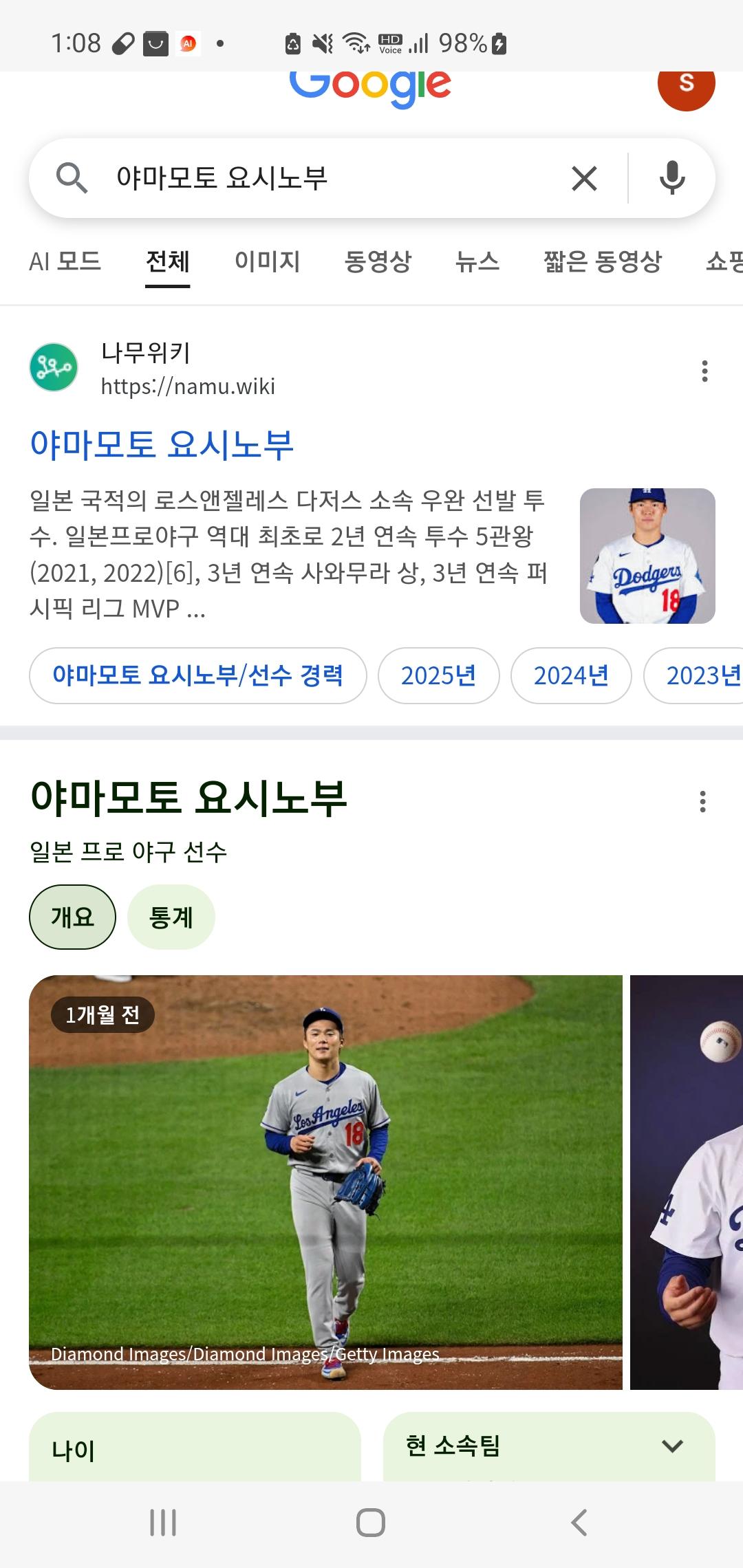Switch to the 이미지 tab
Viewport: 743px width, 1568px height.
tap(267, 262)
